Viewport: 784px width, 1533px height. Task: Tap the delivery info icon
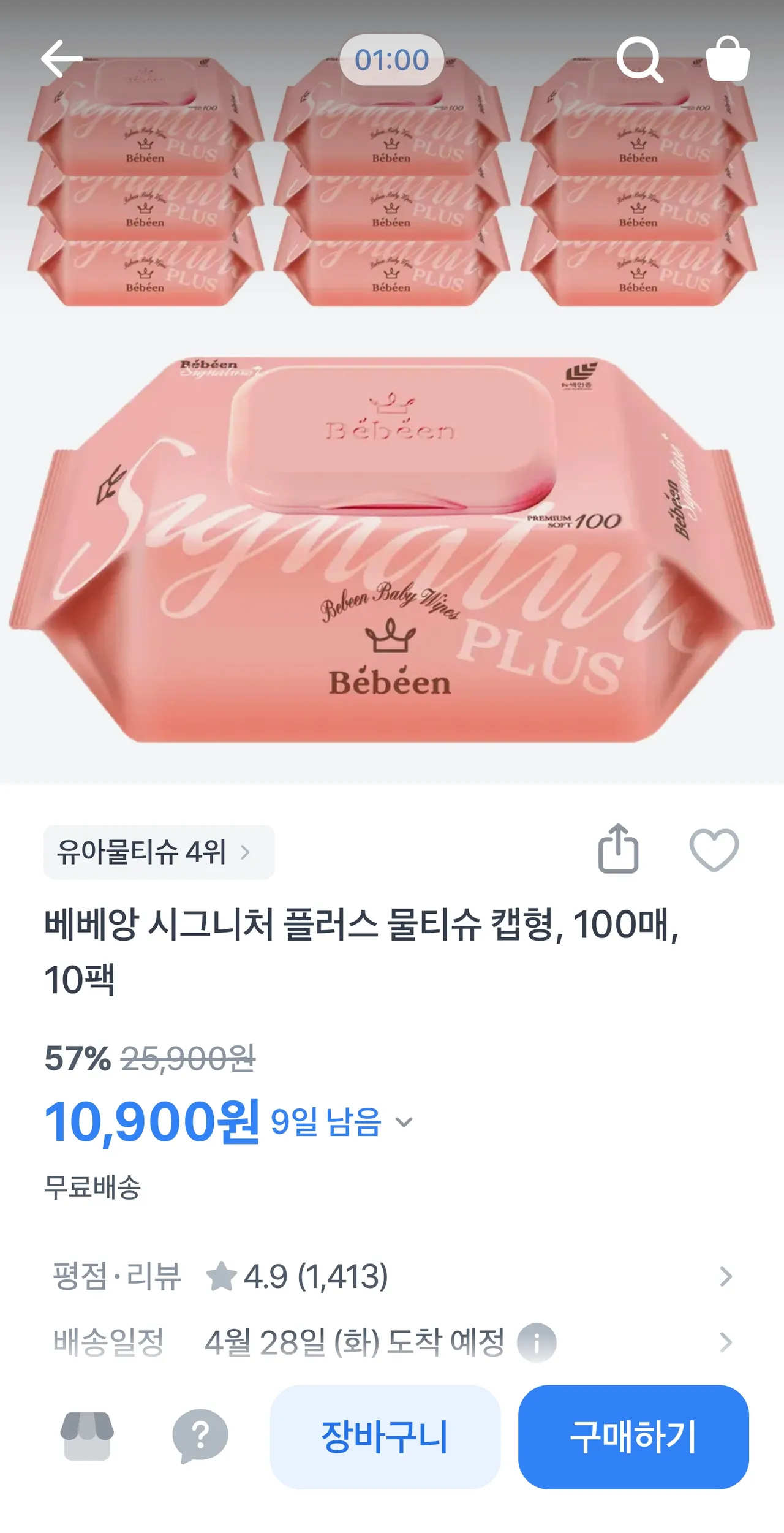coord(537,1342)
